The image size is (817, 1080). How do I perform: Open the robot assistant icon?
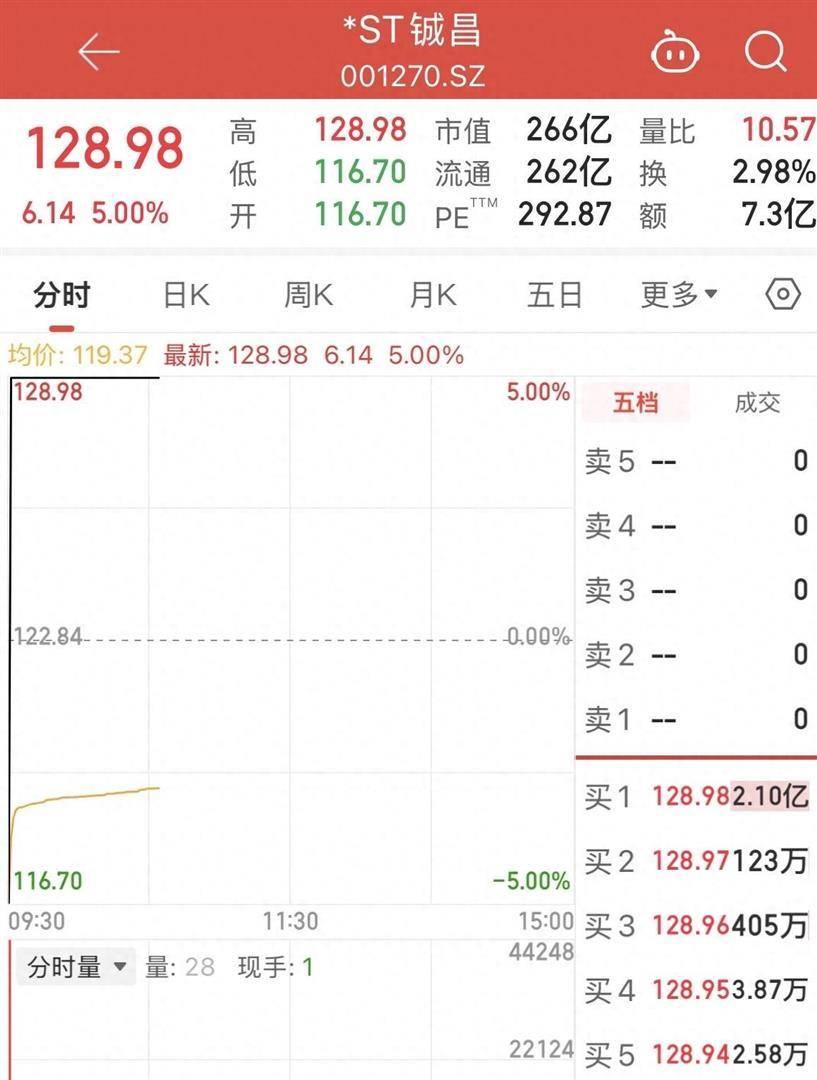point(676,51)
